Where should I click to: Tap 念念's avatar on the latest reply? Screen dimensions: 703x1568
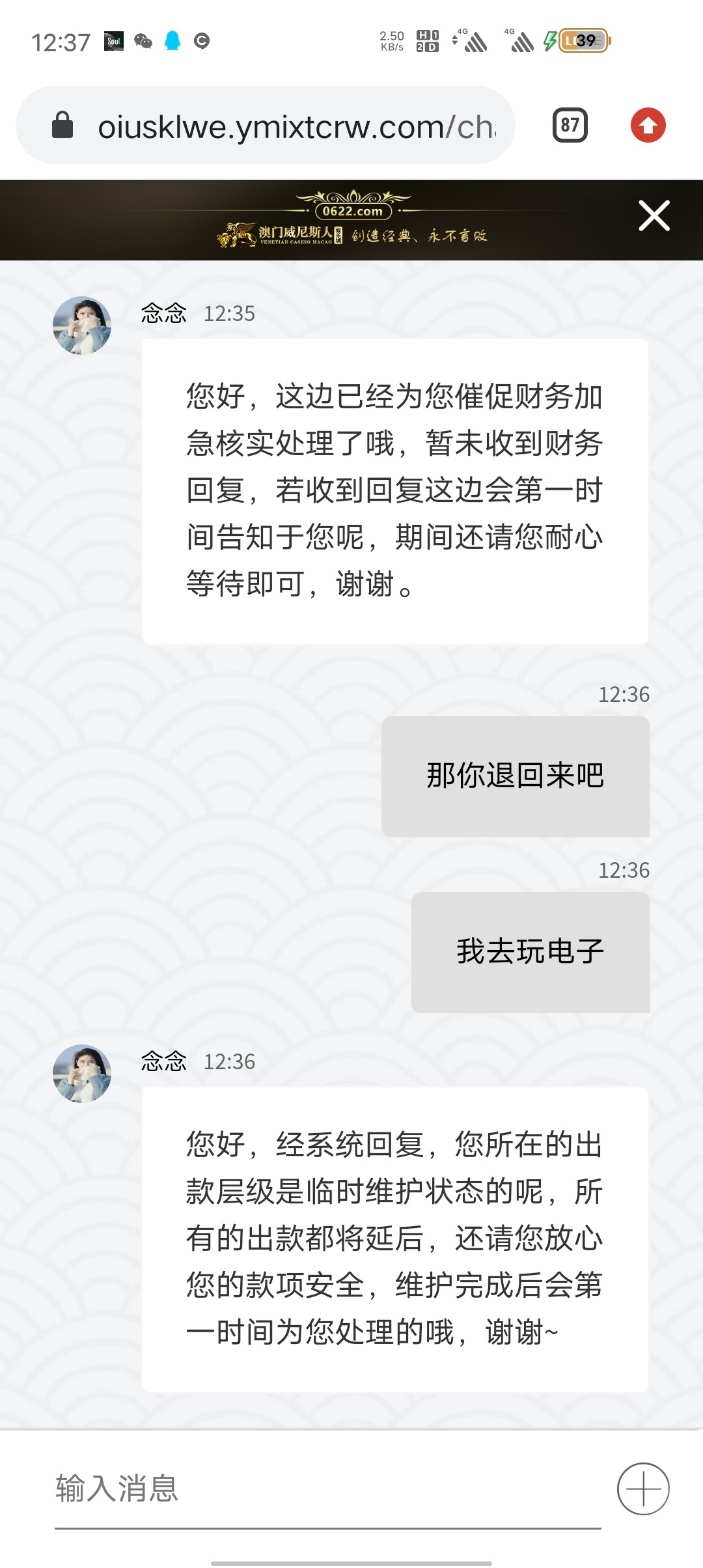(x=82, y=1073)
